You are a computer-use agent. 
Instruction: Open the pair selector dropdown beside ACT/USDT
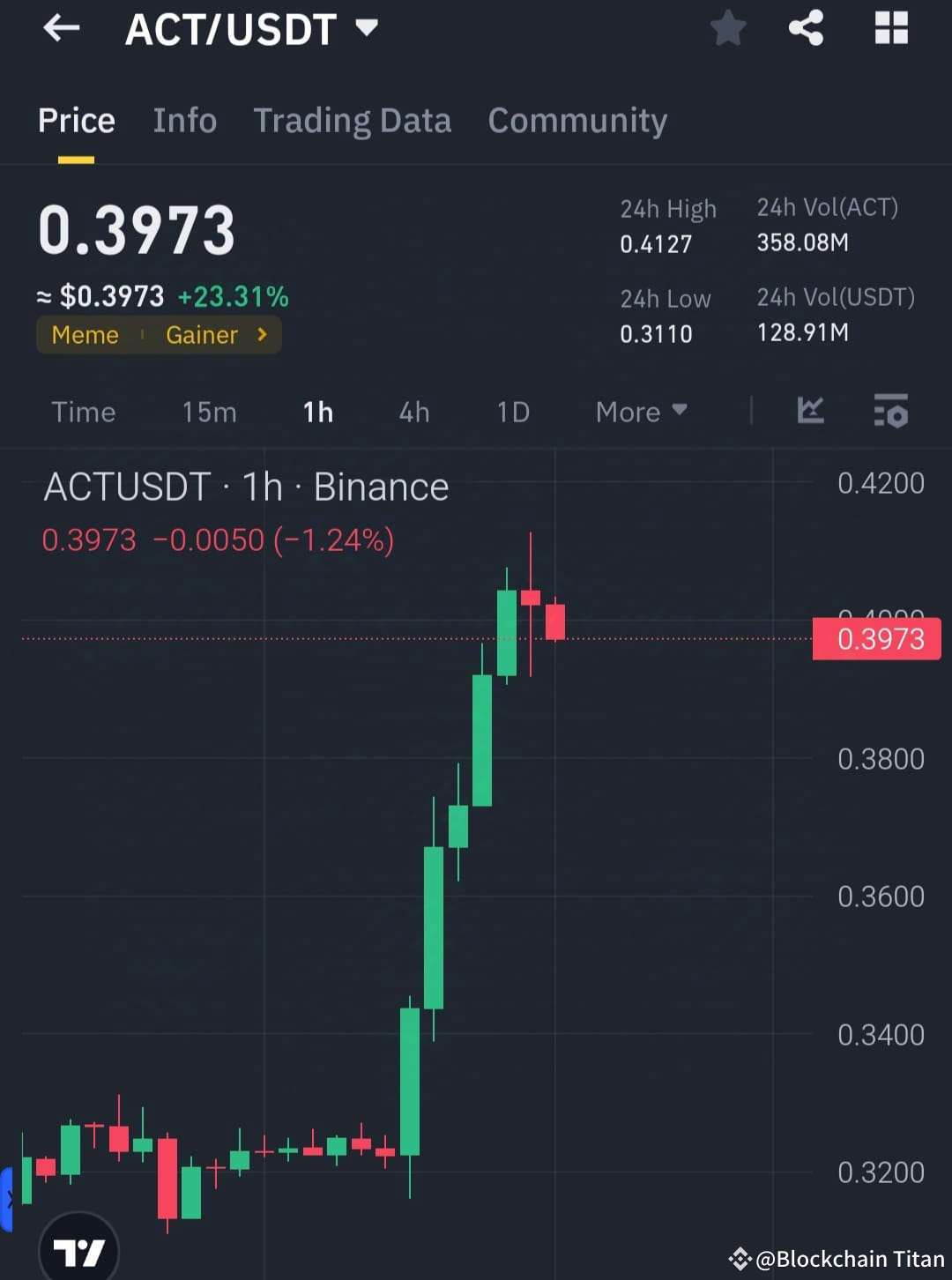point(368,28)
